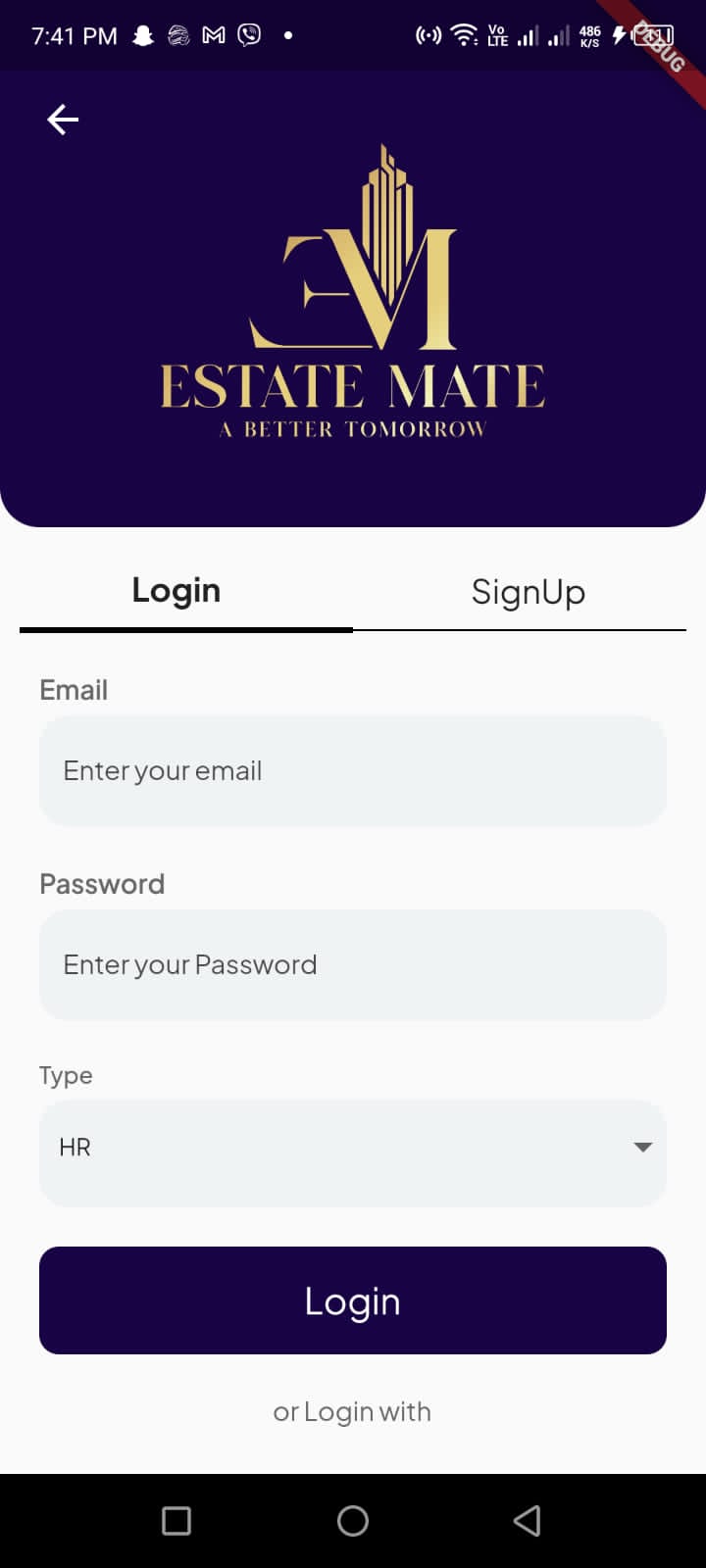Image resolution: width=706 pixels, height=1568 pixels.
Task: Tap the Enter your Password field
Action: coord(353,964)
